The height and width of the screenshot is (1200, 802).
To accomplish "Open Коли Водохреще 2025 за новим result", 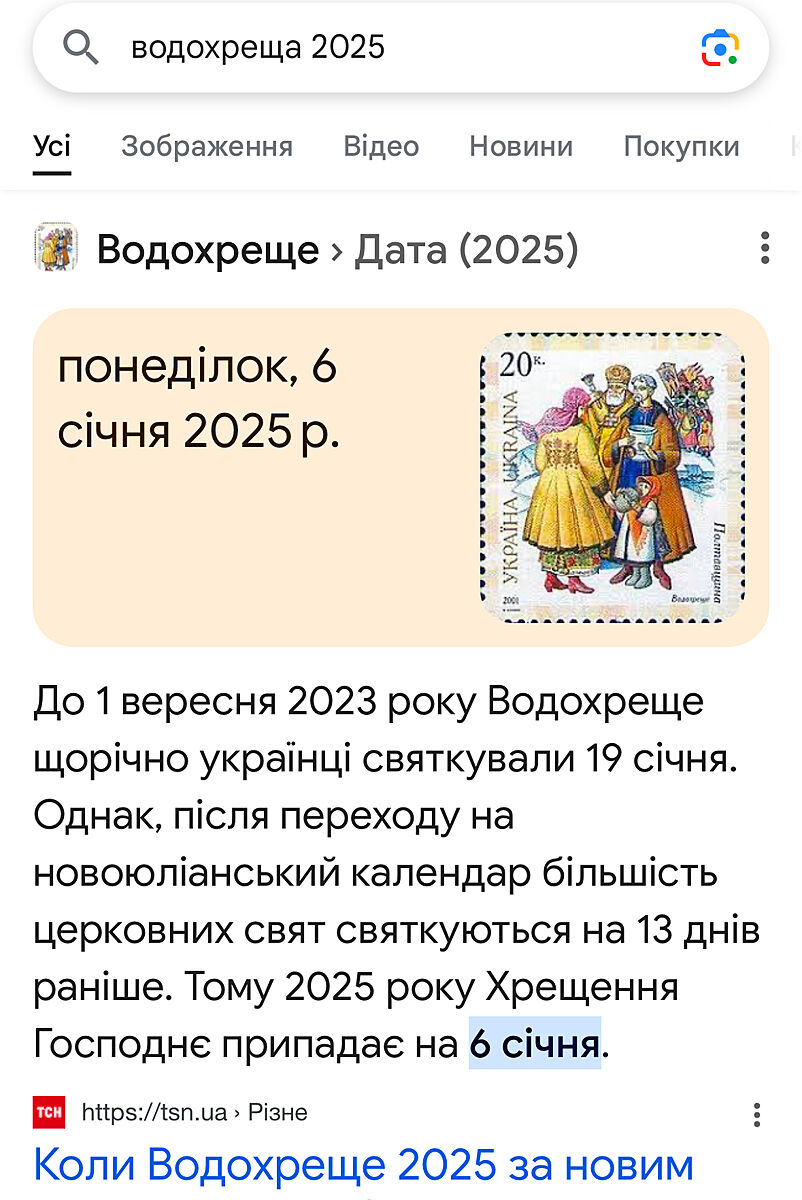I will click(363, 1164).
